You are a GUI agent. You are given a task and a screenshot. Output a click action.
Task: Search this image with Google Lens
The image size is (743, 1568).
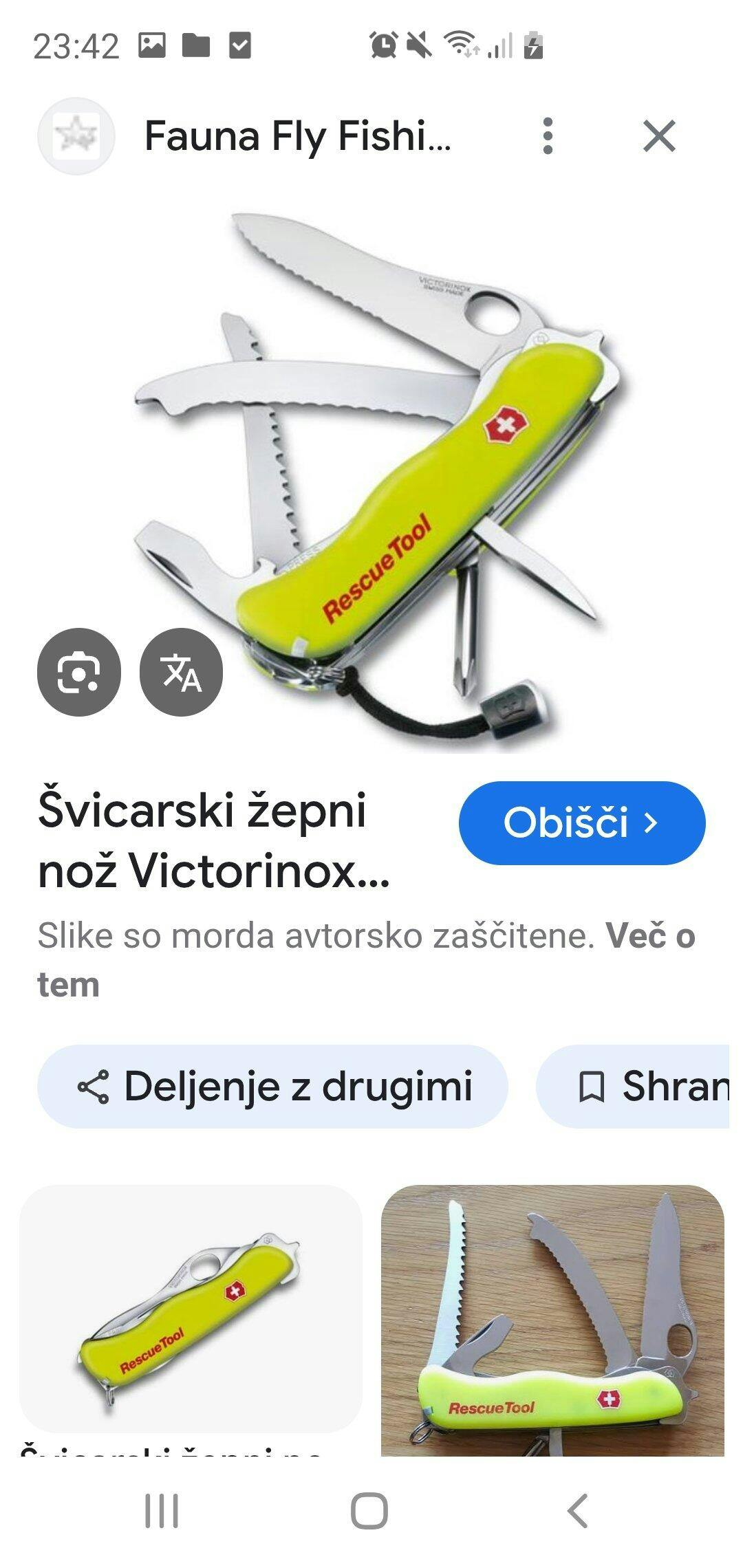tap(78, 672)
